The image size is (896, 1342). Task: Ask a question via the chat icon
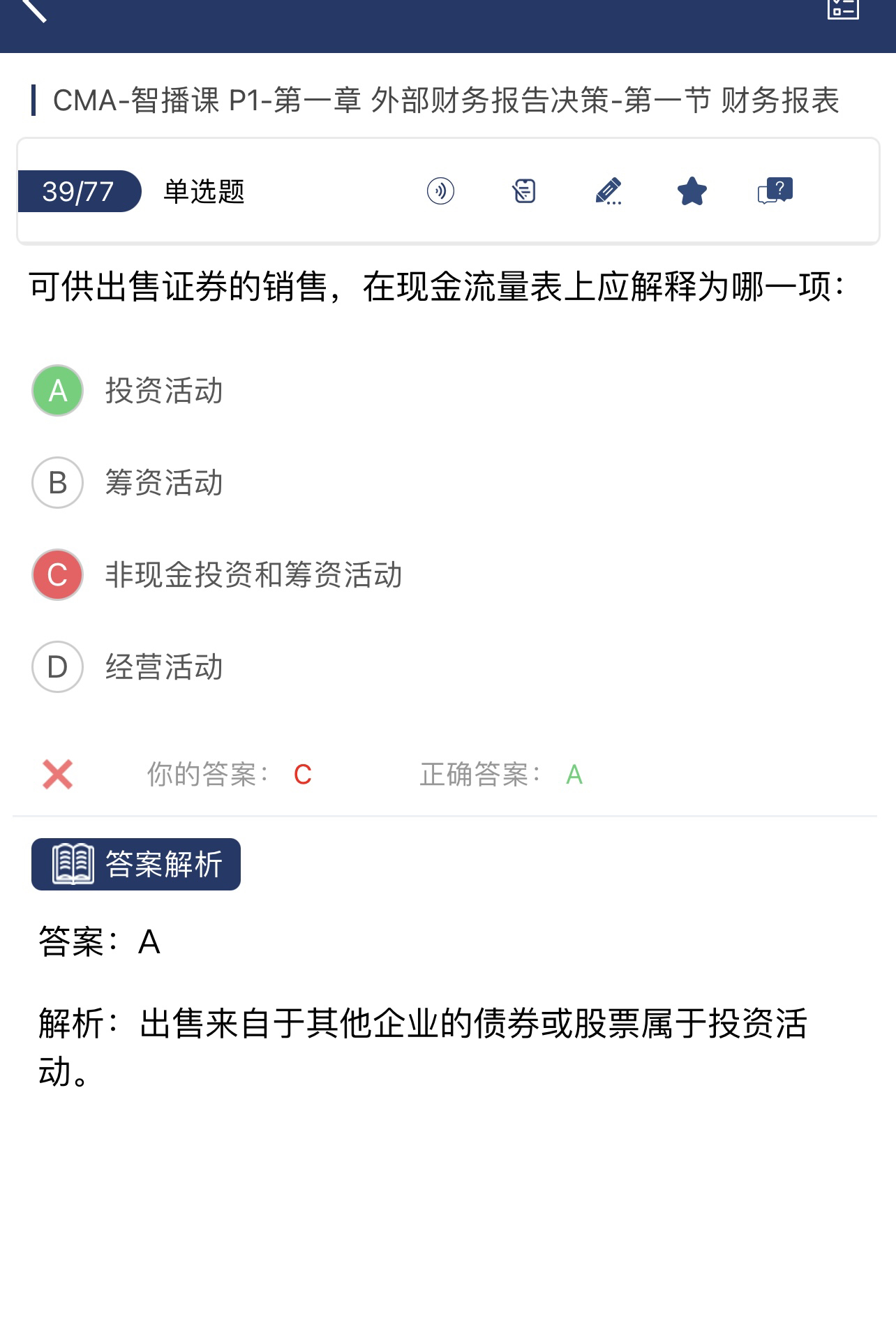click(775, 191)
